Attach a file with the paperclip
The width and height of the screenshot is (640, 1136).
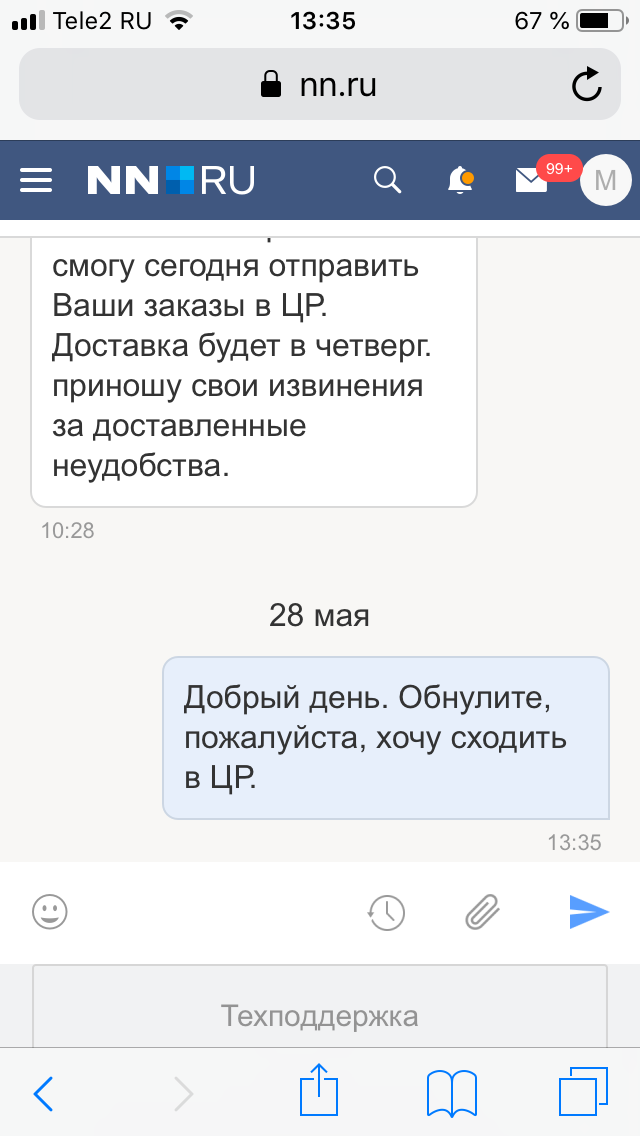pos(482,911)
